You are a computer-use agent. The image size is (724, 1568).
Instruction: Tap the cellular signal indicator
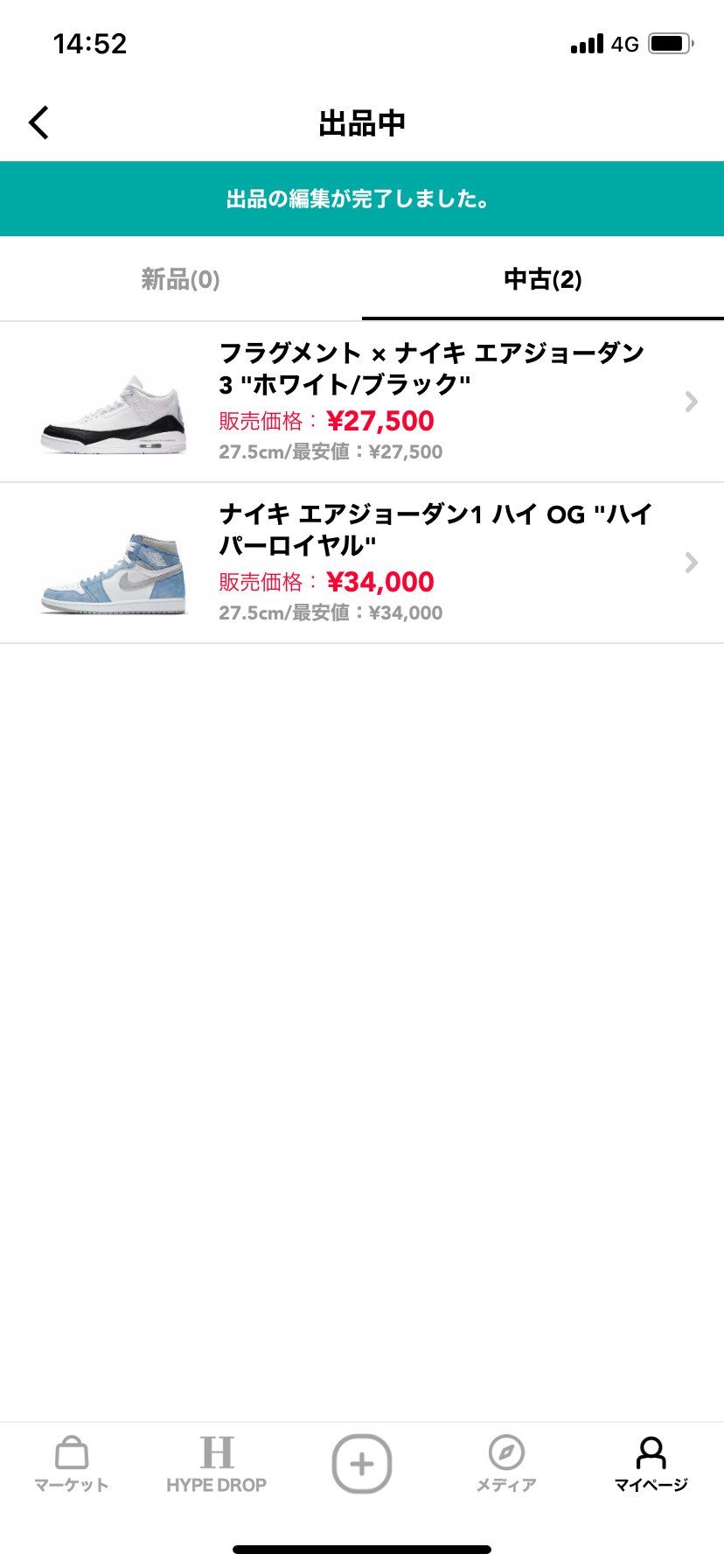point(588,43)
